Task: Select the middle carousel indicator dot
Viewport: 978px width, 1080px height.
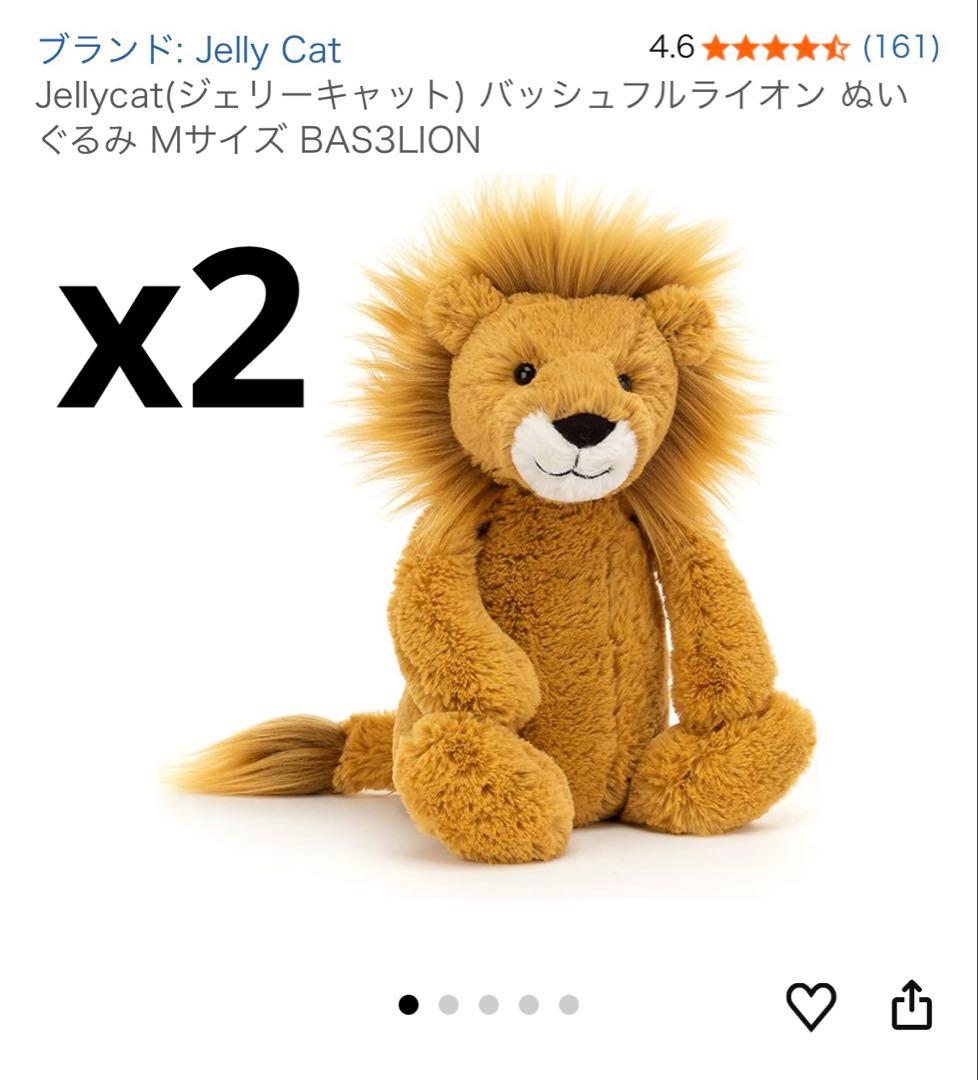Action: pos(488,1004)
